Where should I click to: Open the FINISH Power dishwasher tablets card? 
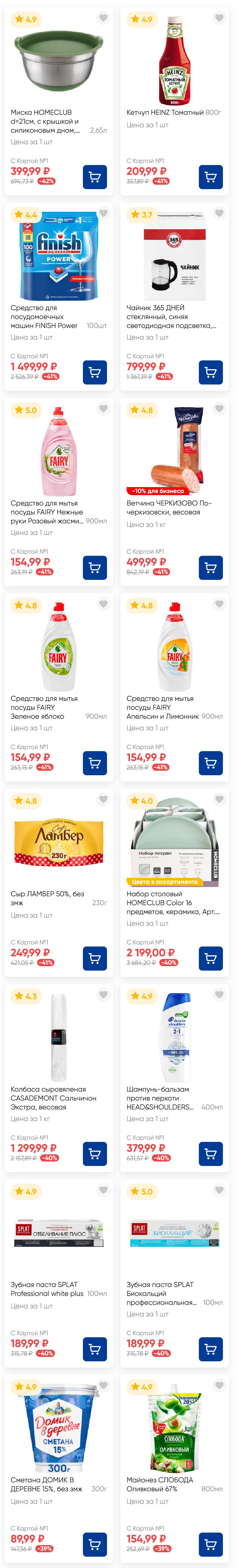pyautogui.click(x=58, y=256)
